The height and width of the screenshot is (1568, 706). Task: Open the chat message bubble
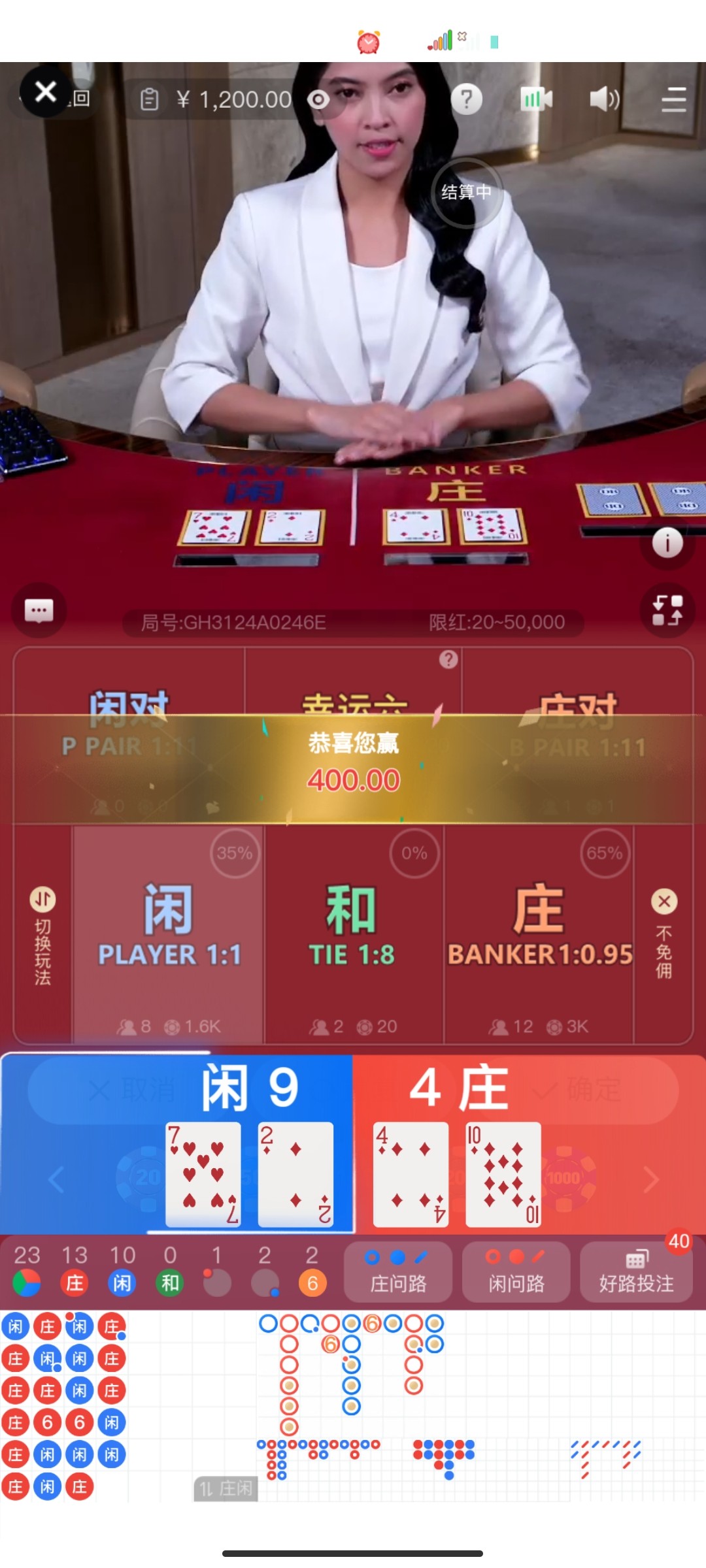39,611
